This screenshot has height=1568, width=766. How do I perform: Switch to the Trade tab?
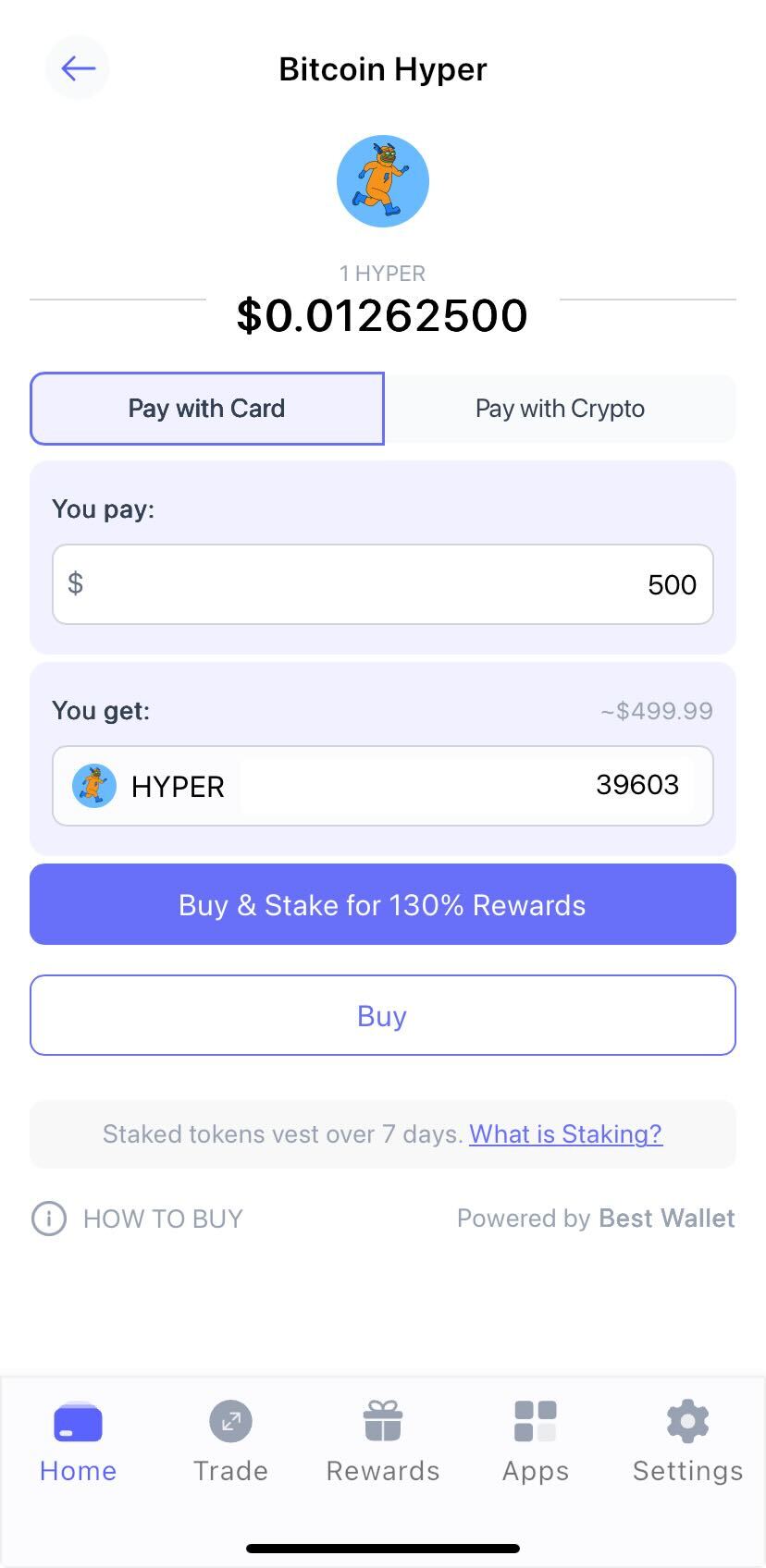click(x=230, y=1442)
